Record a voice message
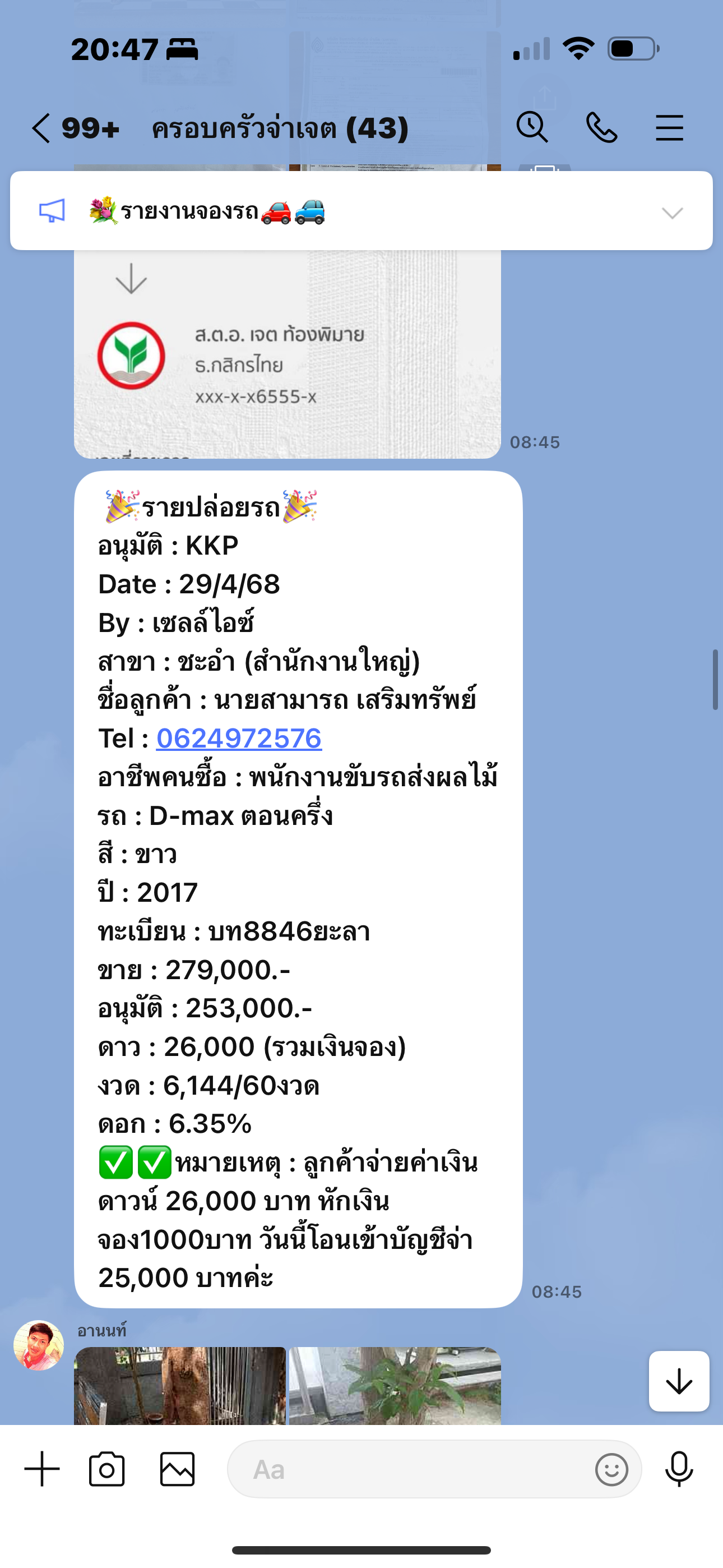Screen dimensions: 723x1568 [x=679, y=1469]
